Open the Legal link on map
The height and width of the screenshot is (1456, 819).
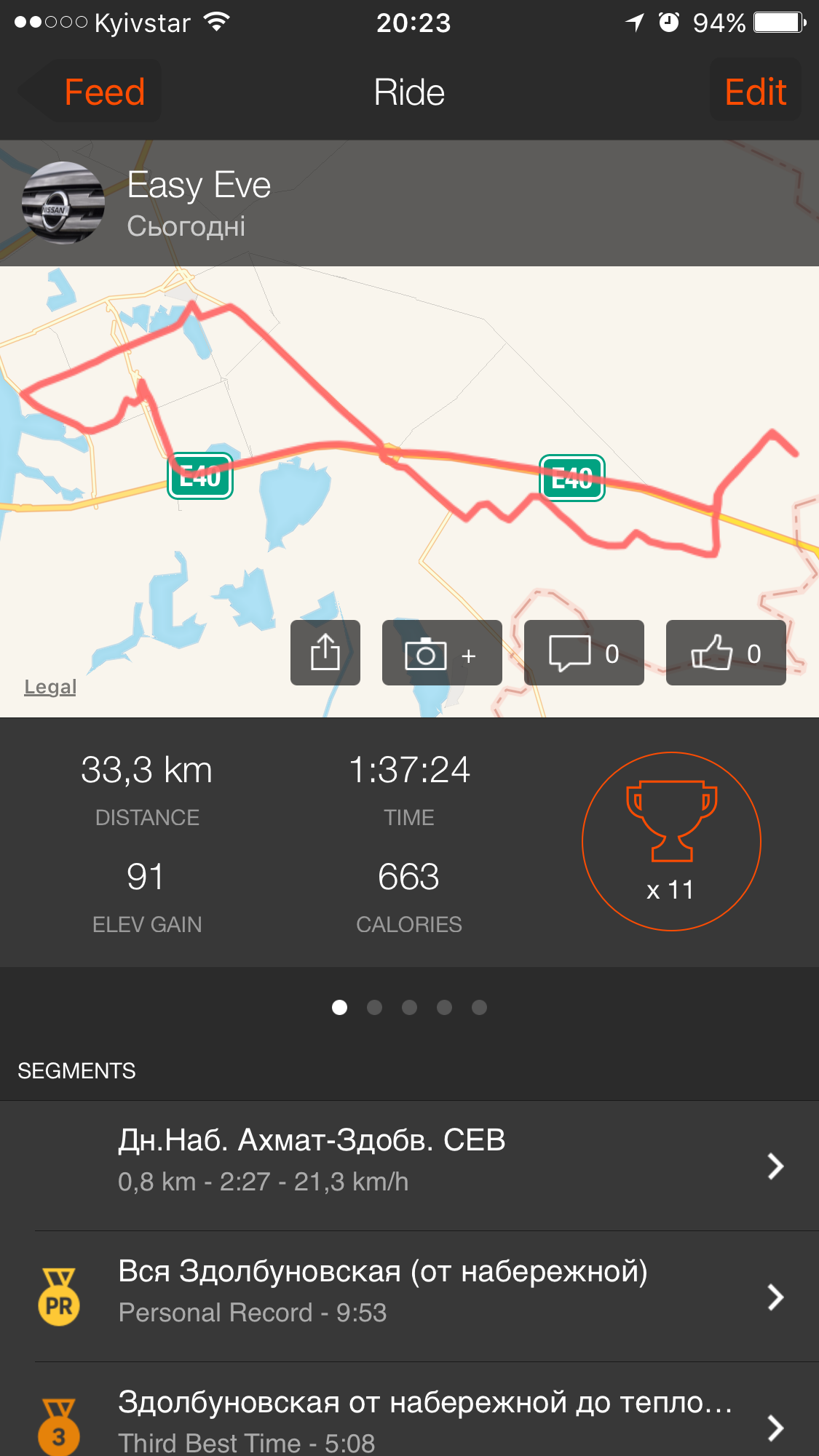click(x=50, y=687)
